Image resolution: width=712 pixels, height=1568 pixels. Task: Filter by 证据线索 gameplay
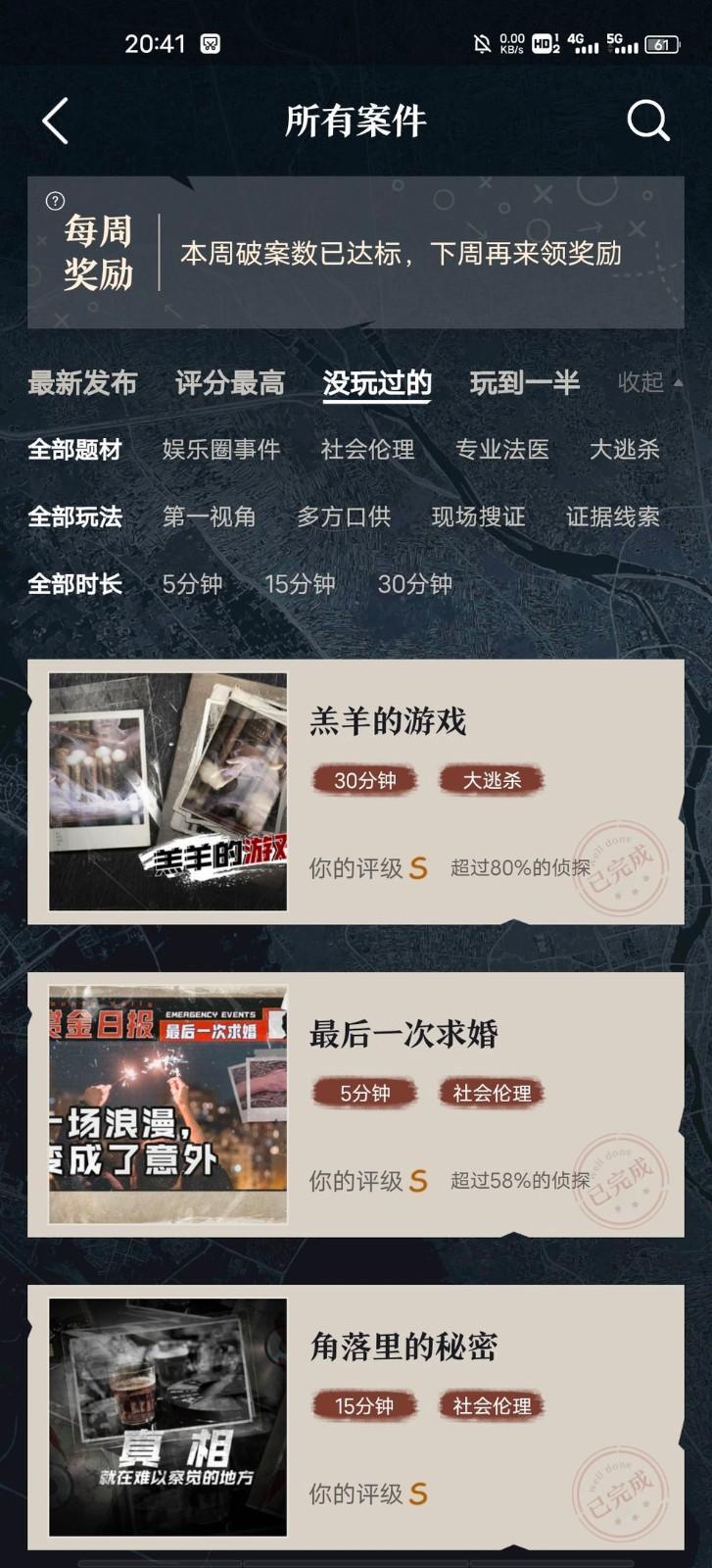(613, 516)
